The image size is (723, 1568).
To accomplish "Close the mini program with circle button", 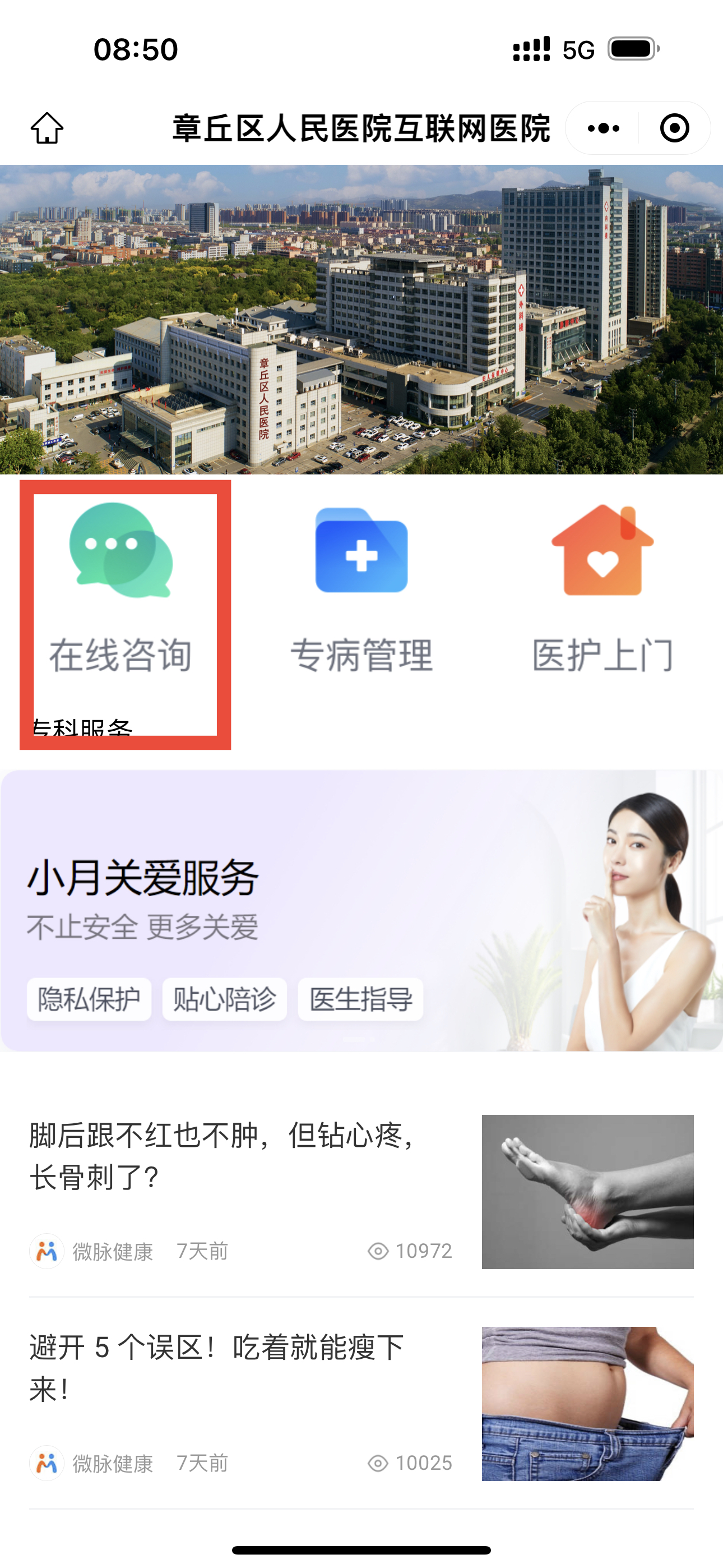I will click(674, 128).
